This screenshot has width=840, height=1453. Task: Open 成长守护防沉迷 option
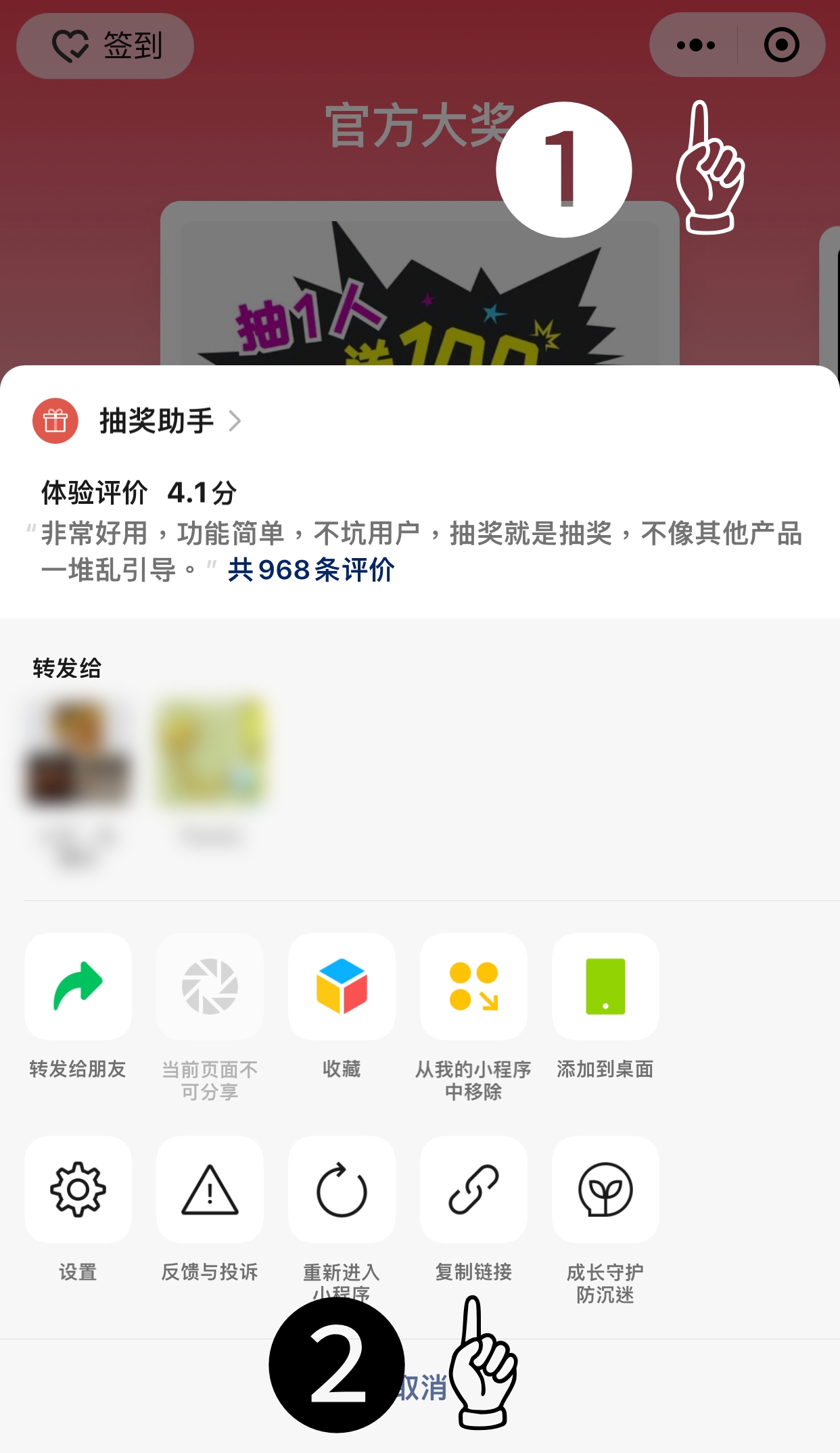click(x=605, y=1190)
